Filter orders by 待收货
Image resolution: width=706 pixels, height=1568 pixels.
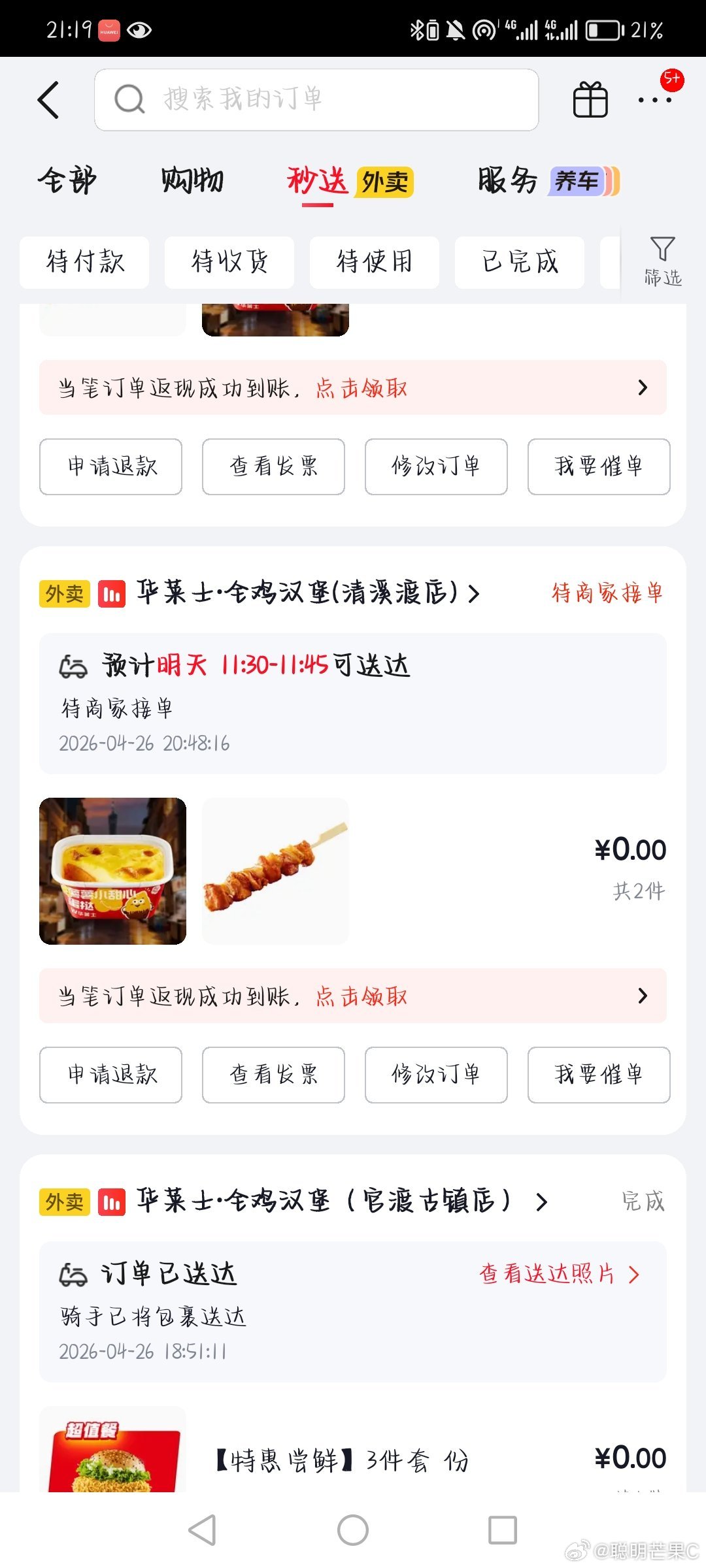[x=229, y=262]
